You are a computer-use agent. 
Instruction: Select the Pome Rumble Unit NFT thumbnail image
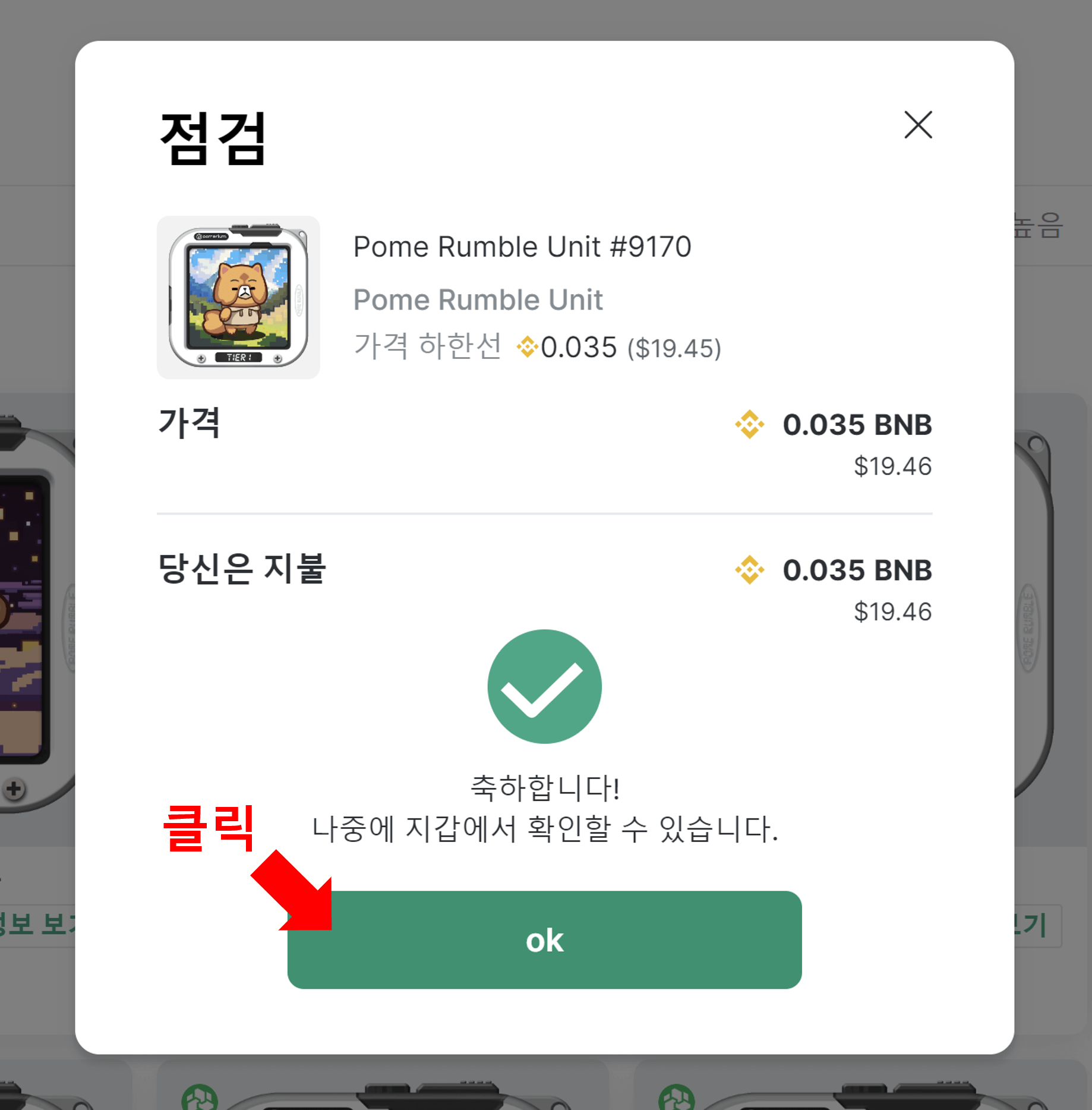pos(238,296)
